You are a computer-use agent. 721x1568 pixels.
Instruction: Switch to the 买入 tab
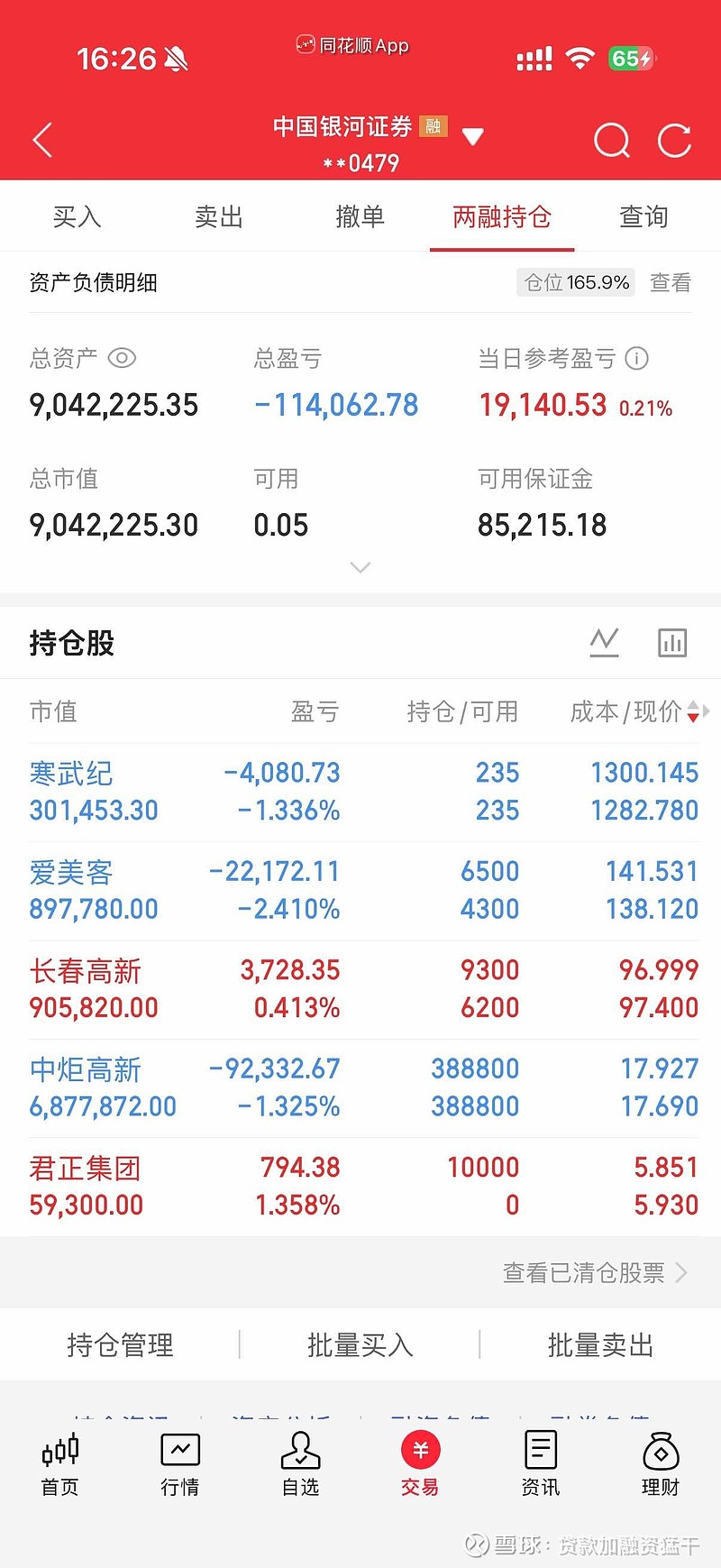point(77,216)
